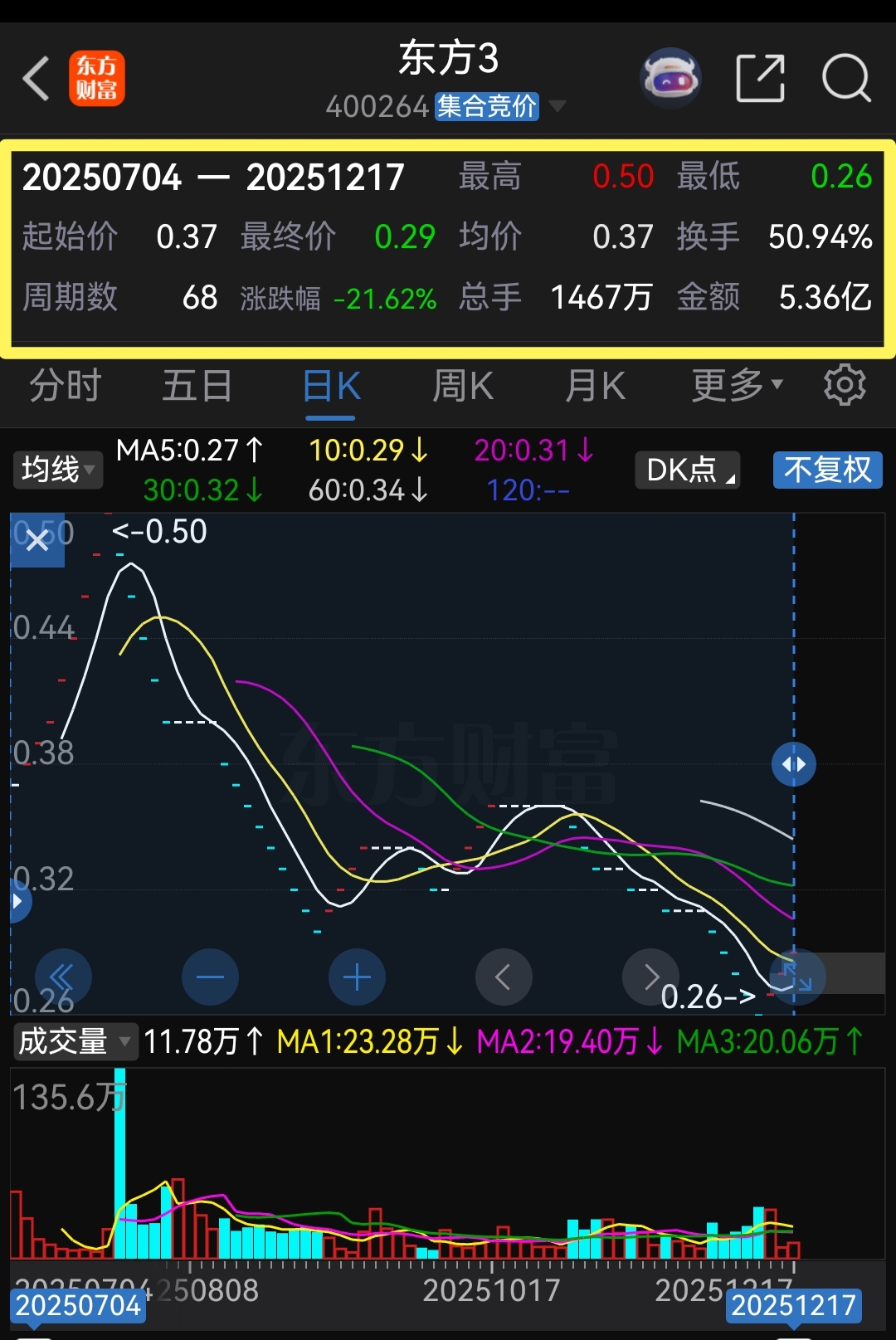Open chart settings gear
This screenshot has height=1340, width=896.
coord(845,385)
